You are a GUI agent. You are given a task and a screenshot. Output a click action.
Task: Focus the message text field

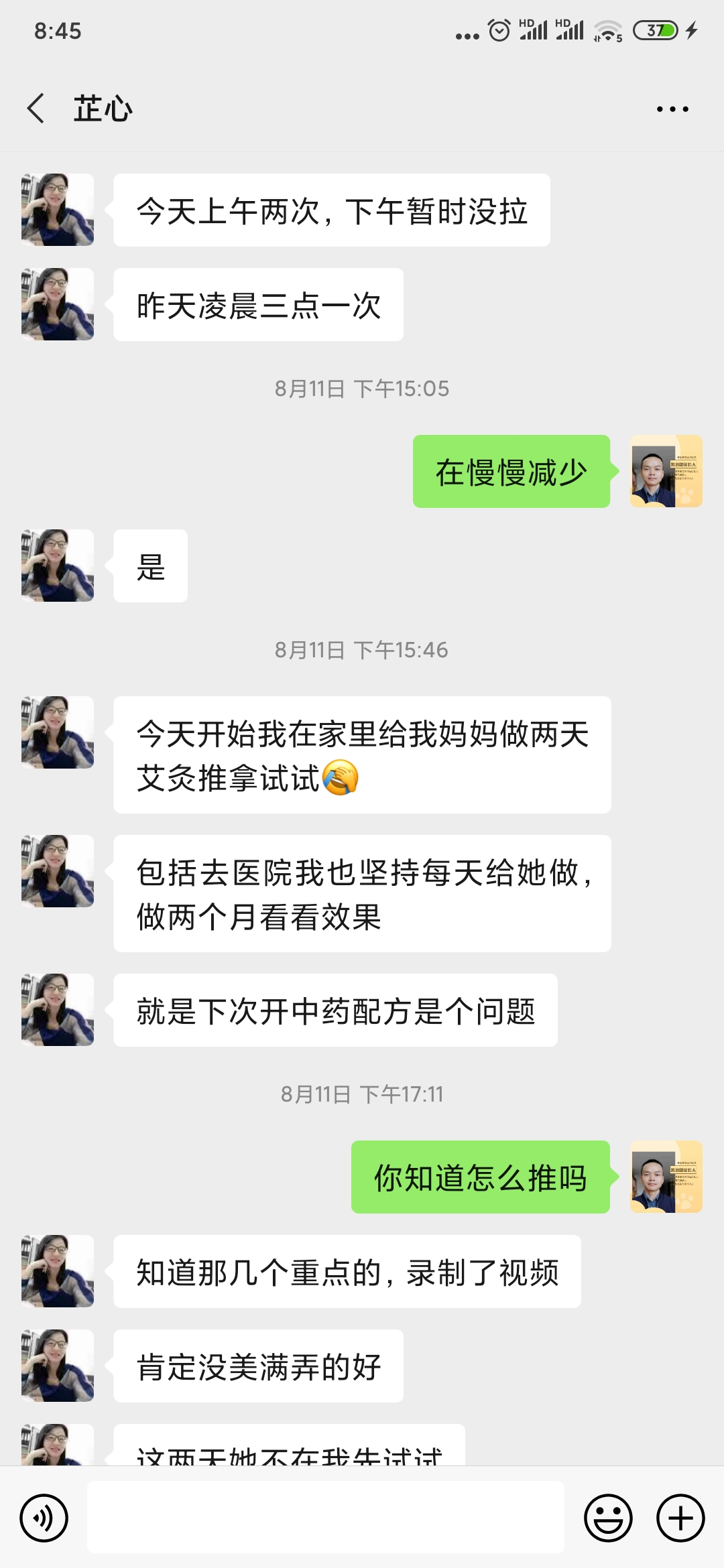click(325, 1518)
